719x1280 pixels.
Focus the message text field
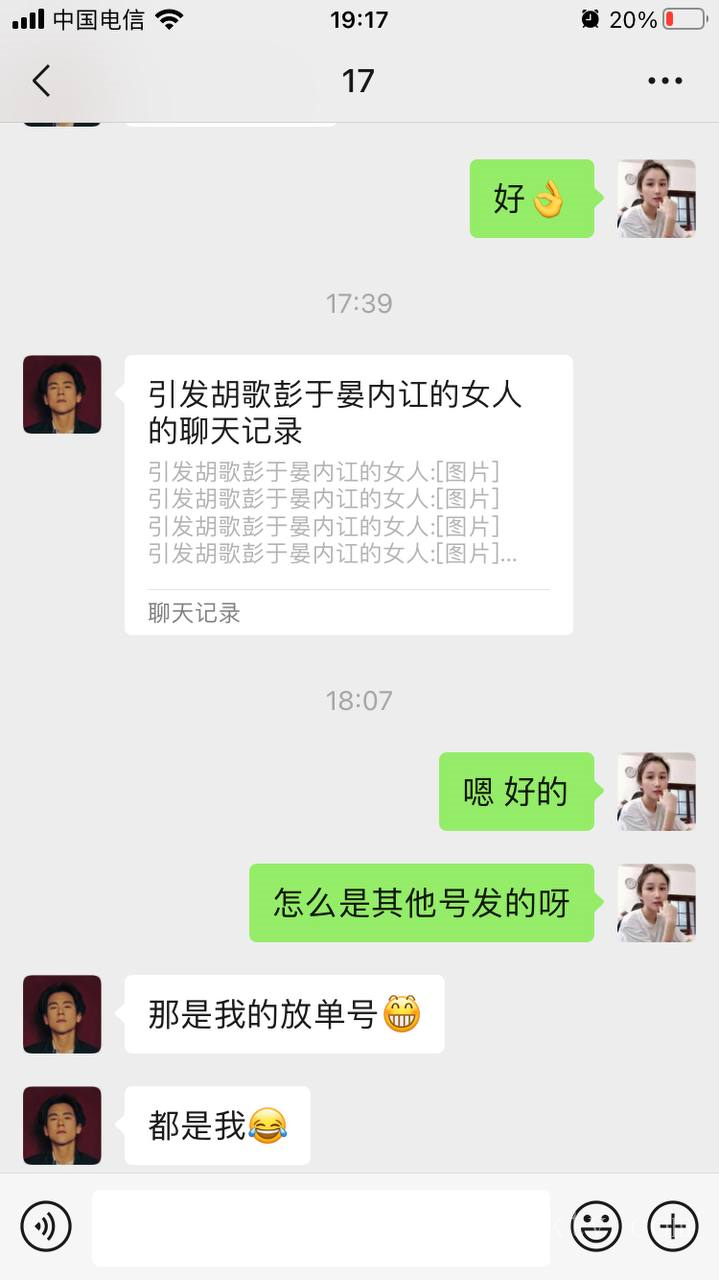pyautogui.click(x=320, y=1227)
